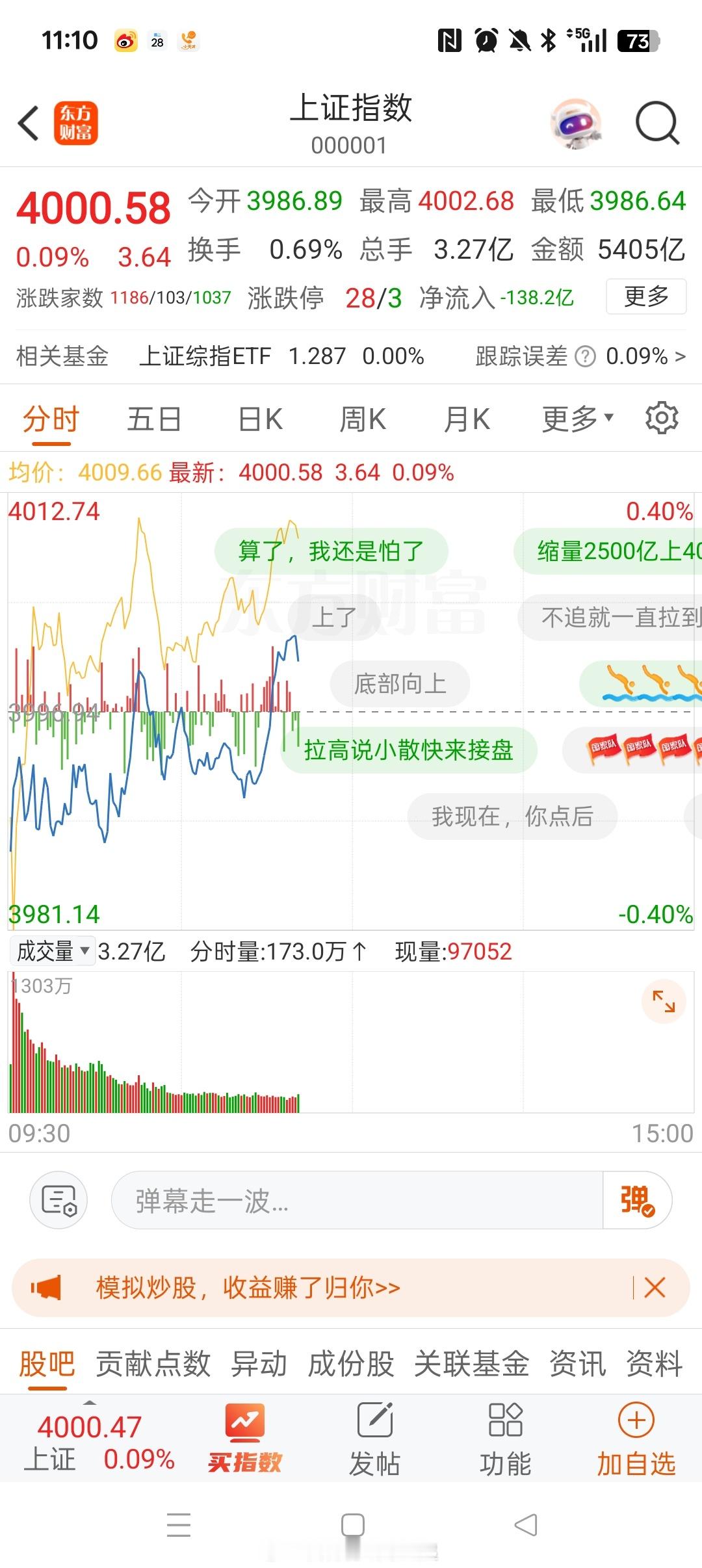
Task: Tap the back arrow to return
Action: pyautogui.click(x=27, y=123)
